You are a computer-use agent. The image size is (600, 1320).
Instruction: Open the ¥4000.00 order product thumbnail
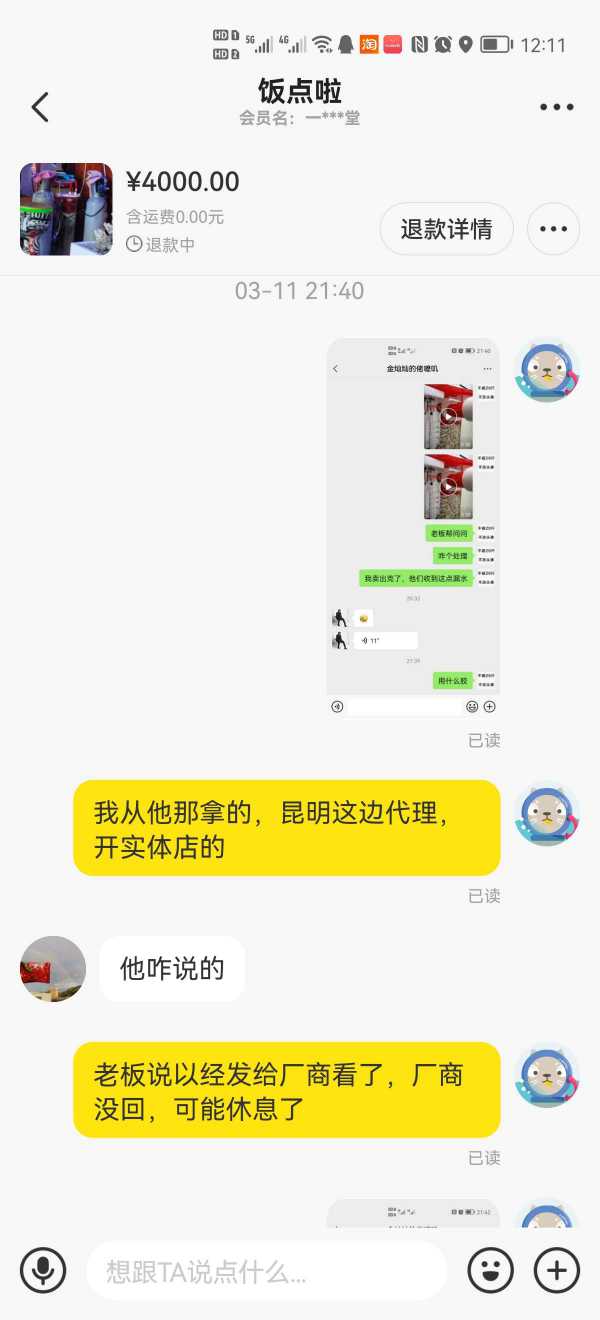pyautogui.click(x=66, y=209)
